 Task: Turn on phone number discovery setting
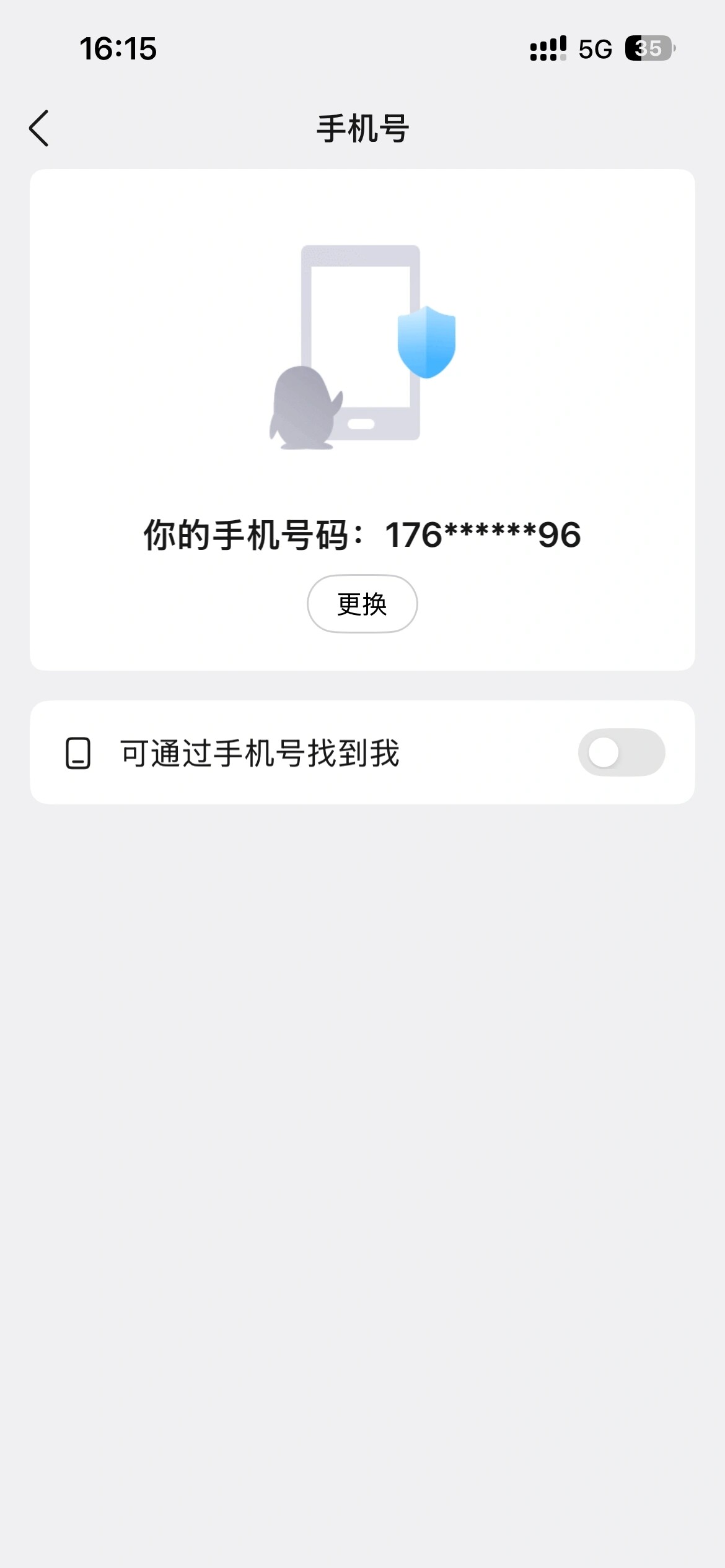click(x=622, y=752)
